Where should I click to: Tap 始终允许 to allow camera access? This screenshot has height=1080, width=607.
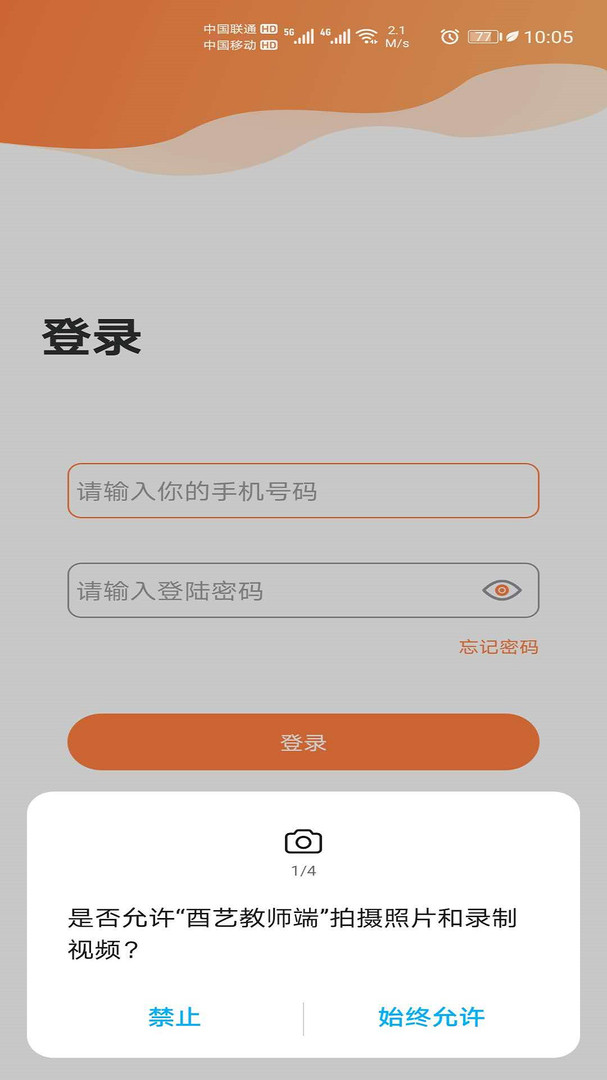[x=431, y=1017]
